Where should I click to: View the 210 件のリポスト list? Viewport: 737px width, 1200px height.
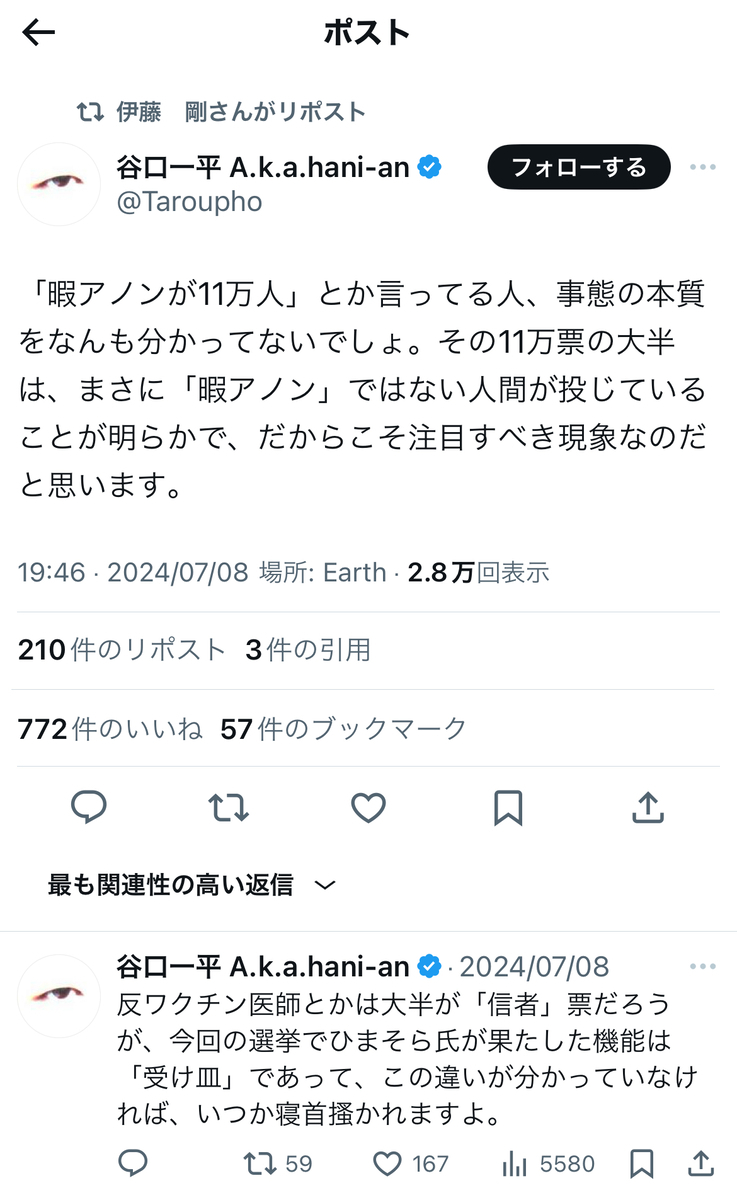point(122,650)
